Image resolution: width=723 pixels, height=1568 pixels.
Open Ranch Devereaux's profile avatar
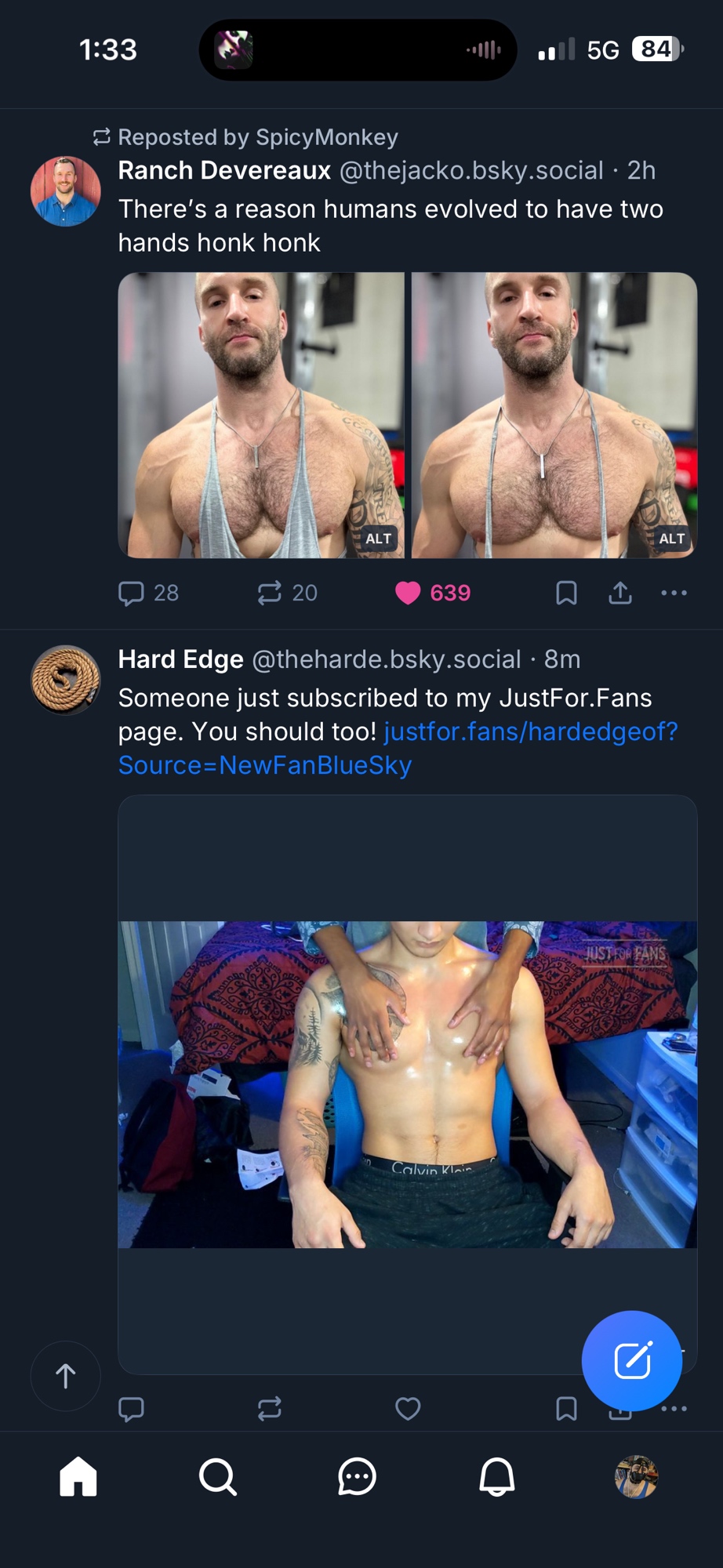65,191
